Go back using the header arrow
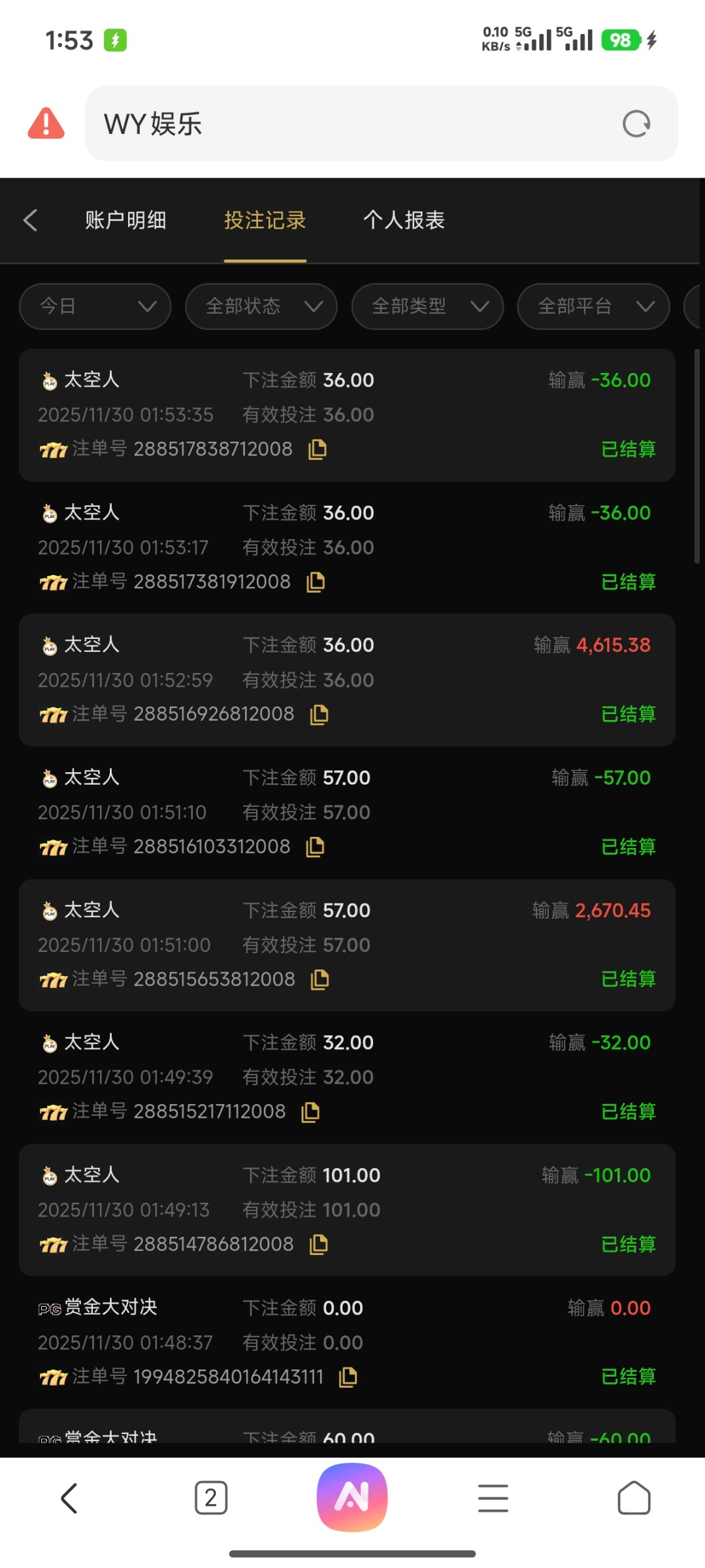Screen dimensions: 705x1568 30,220
